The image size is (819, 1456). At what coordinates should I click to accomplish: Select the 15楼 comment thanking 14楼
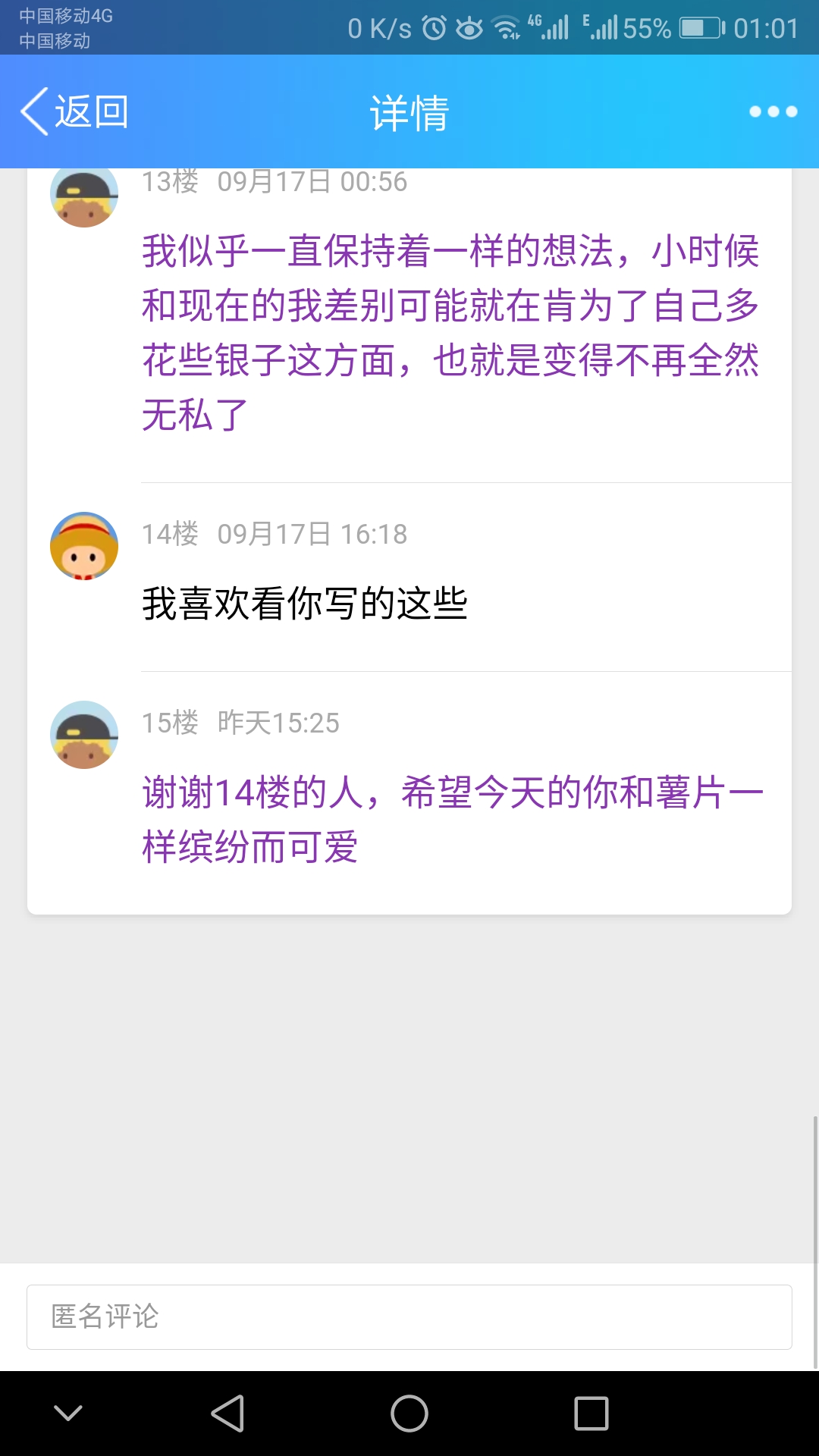click(452, 819)
